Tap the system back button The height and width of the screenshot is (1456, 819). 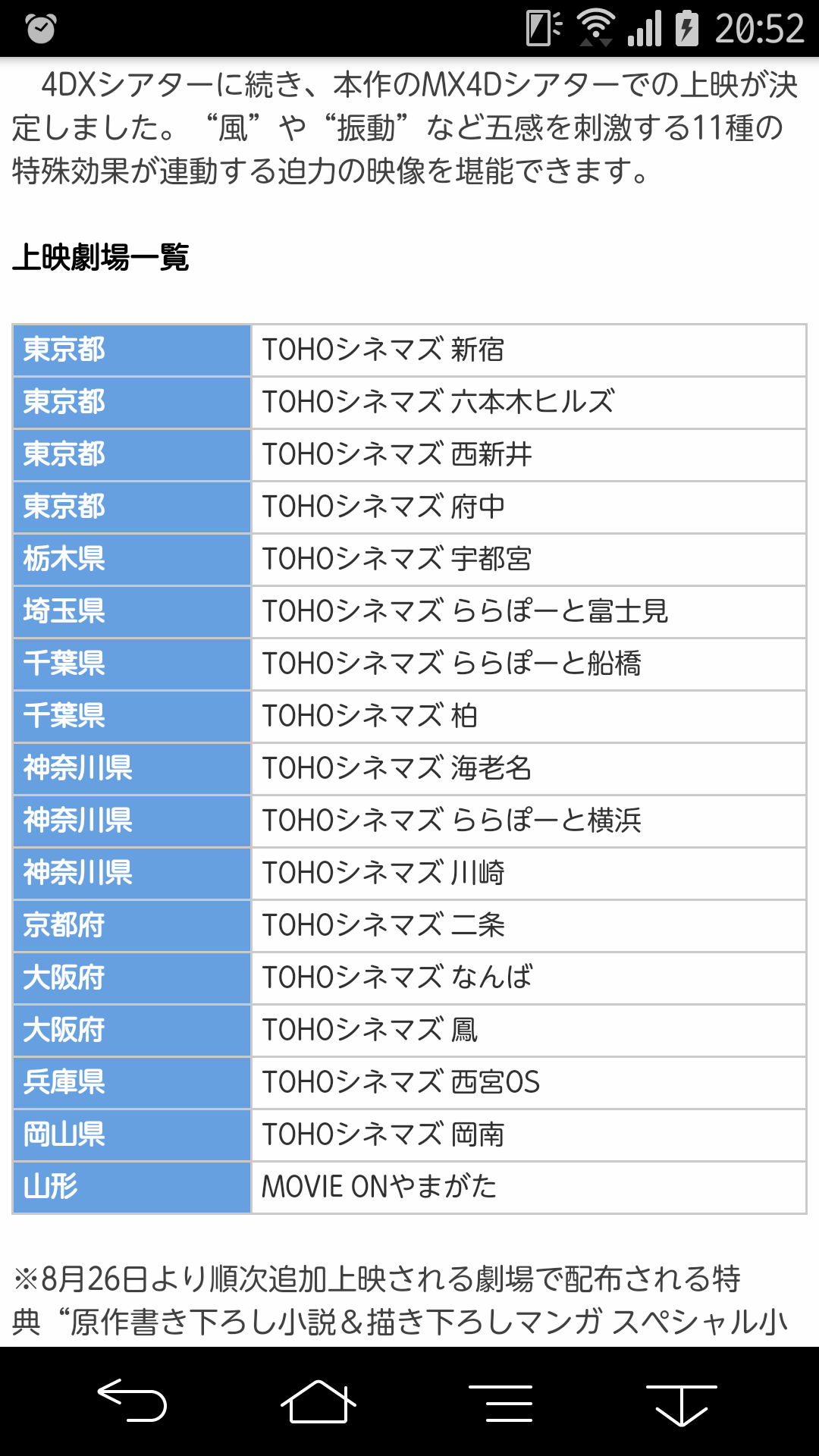click(132, 1400)
